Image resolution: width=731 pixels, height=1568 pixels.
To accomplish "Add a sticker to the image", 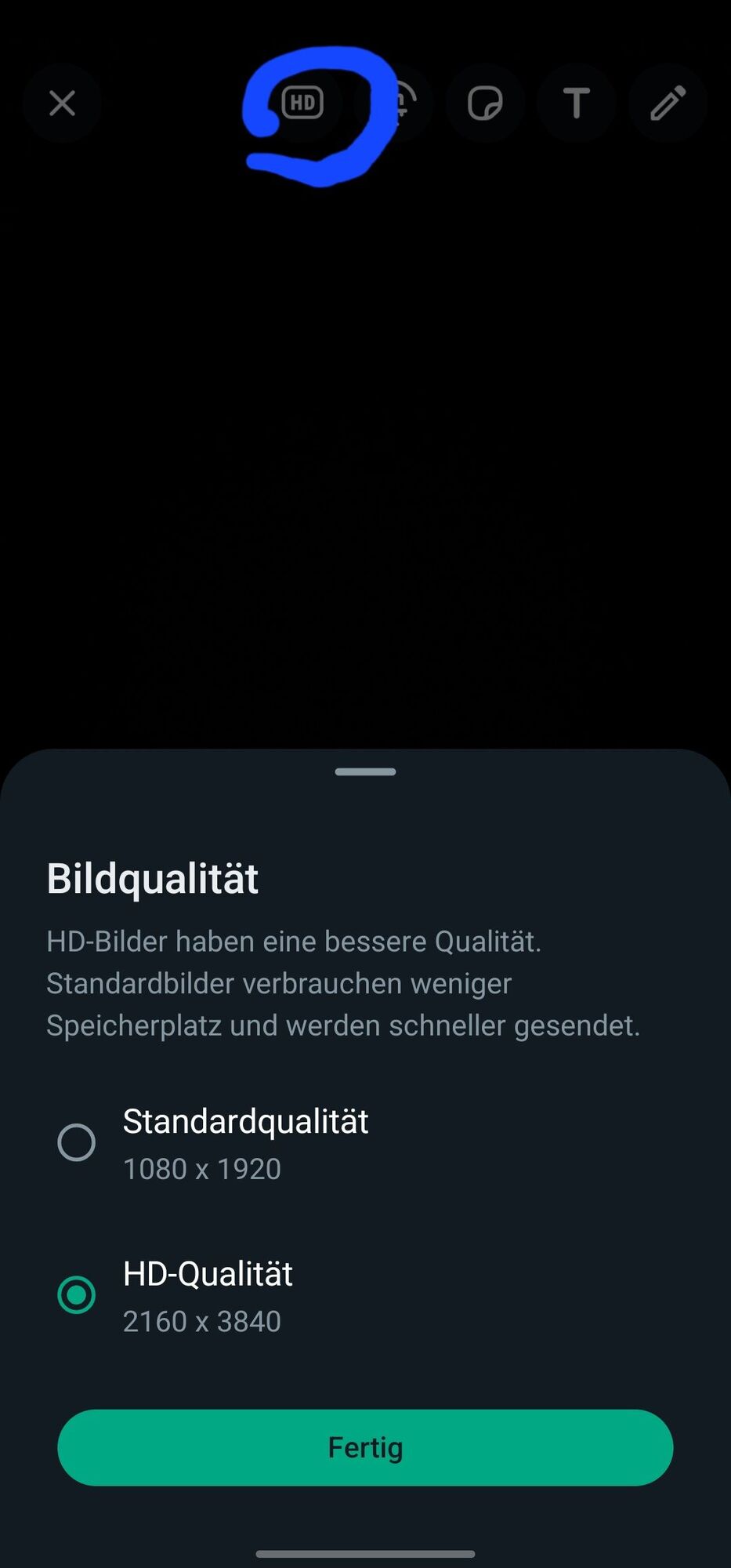I will (485, 103).
